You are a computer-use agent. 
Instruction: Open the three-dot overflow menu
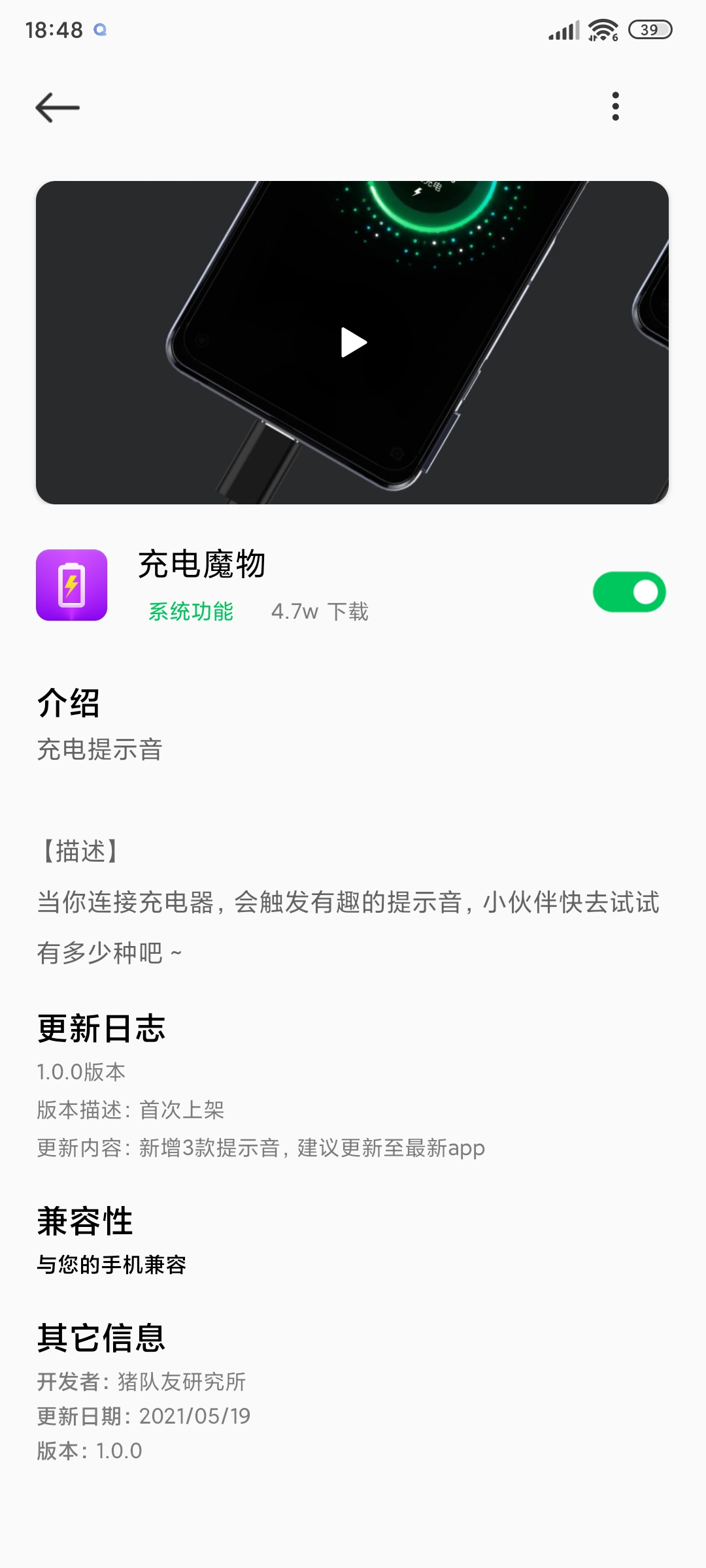pos(615,106)
